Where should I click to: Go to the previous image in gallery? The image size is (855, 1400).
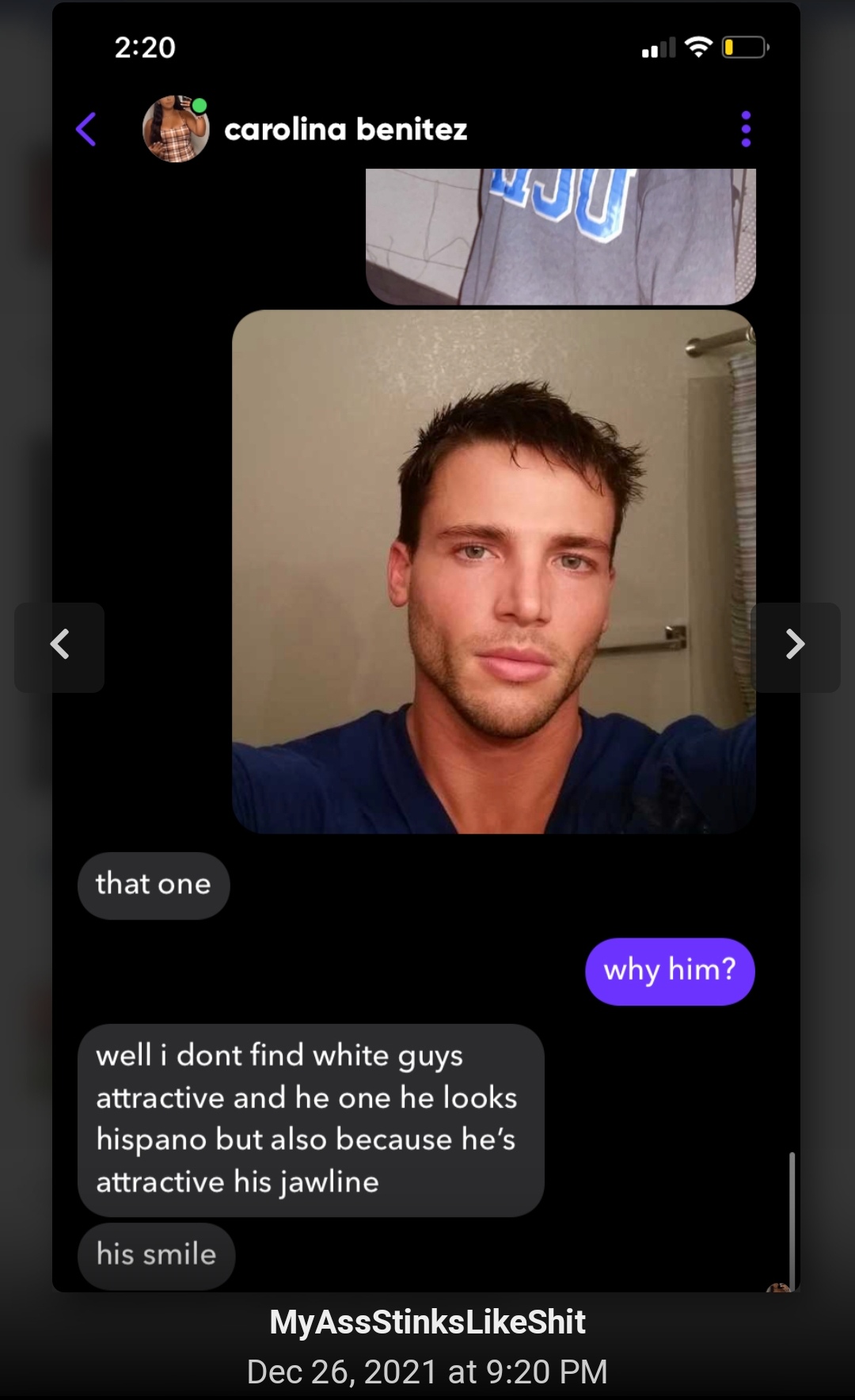coord(59,645)
